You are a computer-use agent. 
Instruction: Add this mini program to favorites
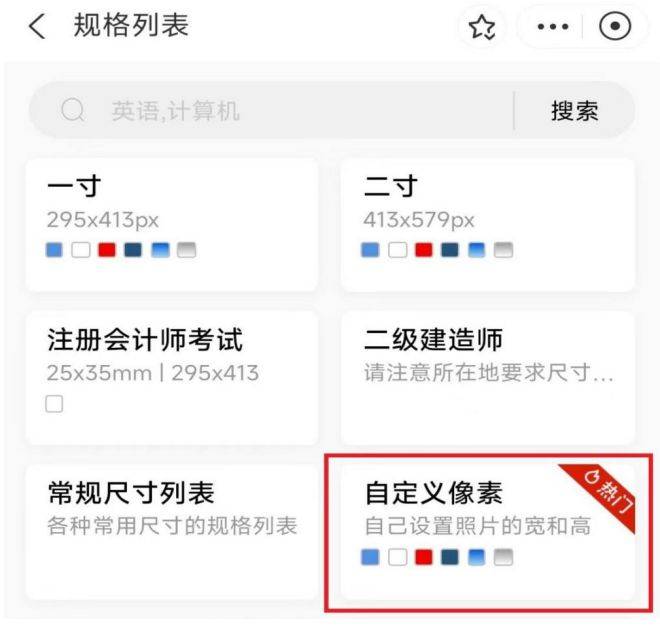[481, 28]
